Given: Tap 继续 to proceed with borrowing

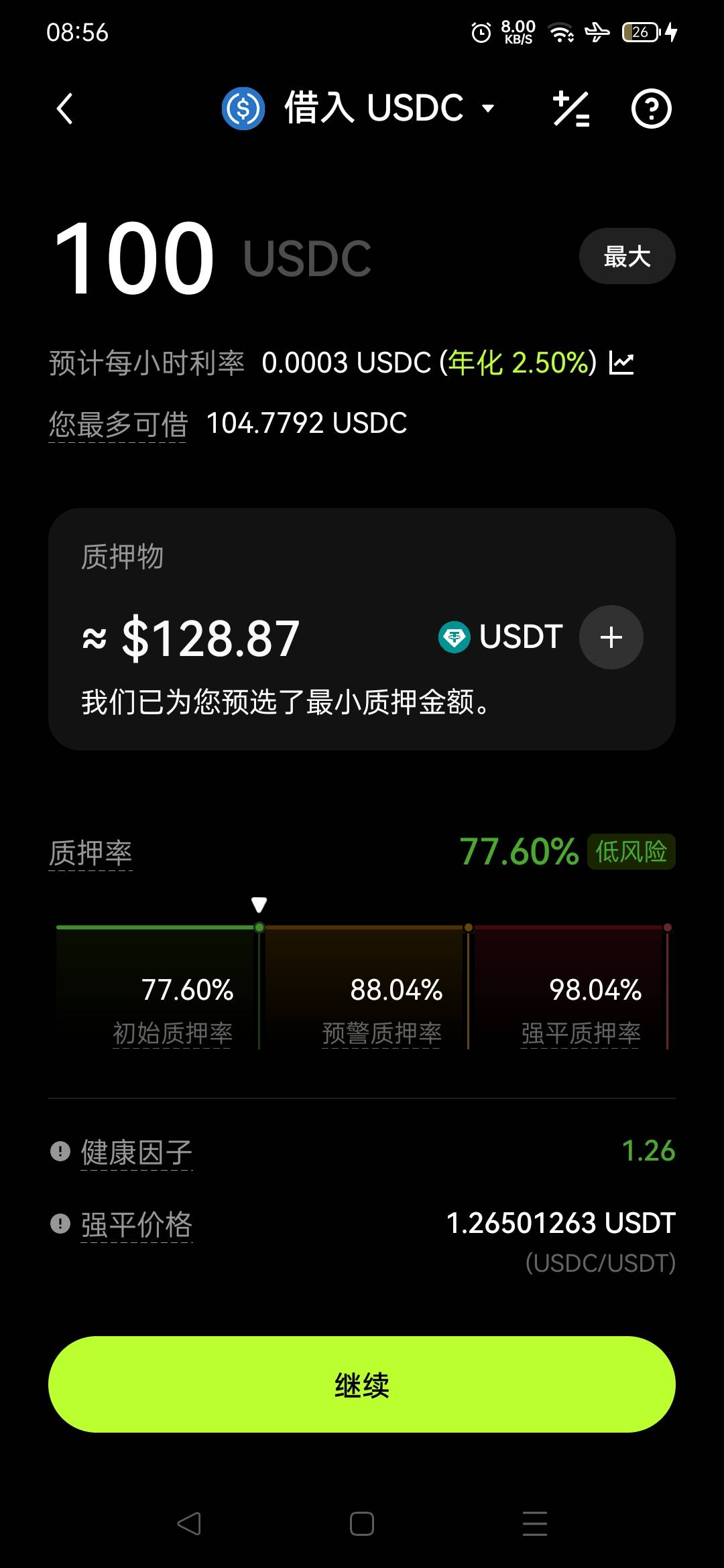Looking at the screenshot, I should (362, 1384).
